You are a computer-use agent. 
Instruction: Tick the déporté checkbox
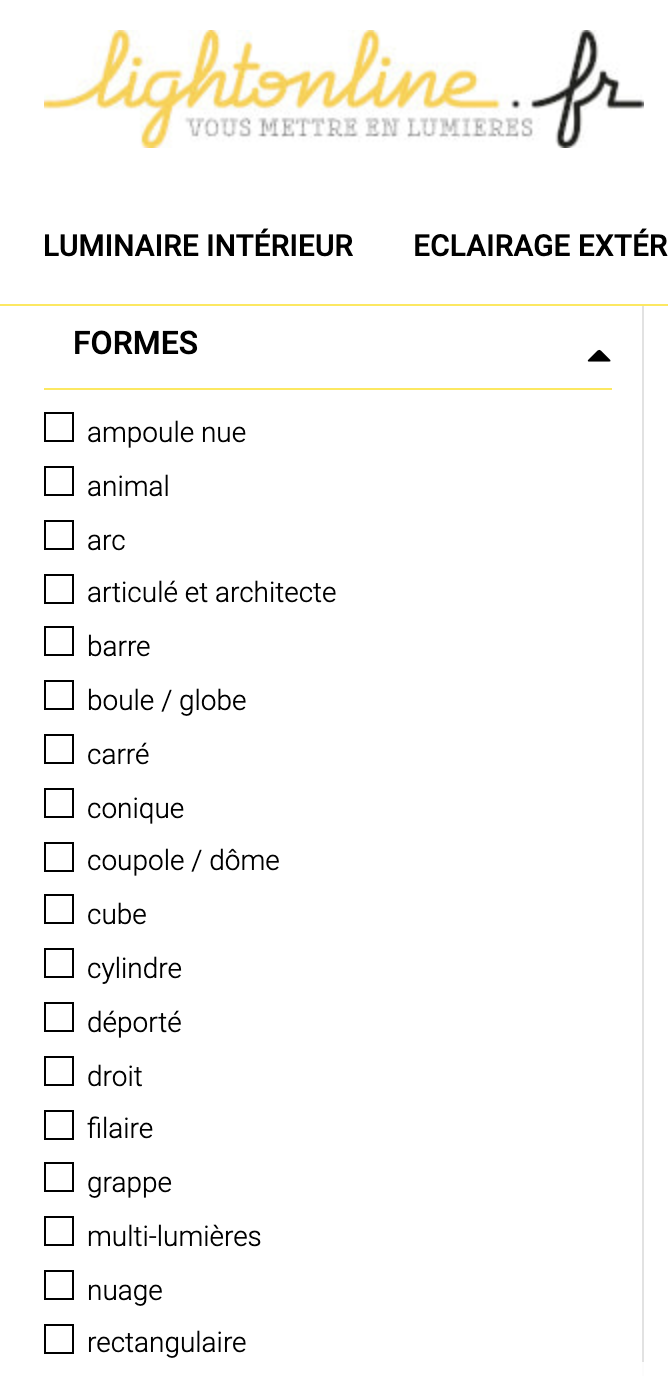point(59,1018)
